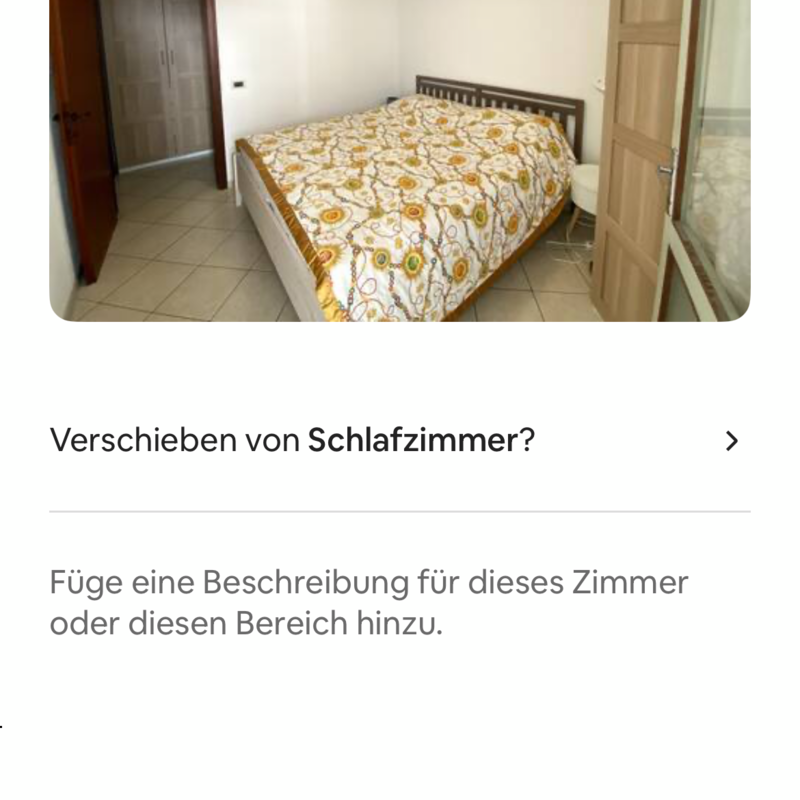Tap the room description text field

click(x=369, y=603)
